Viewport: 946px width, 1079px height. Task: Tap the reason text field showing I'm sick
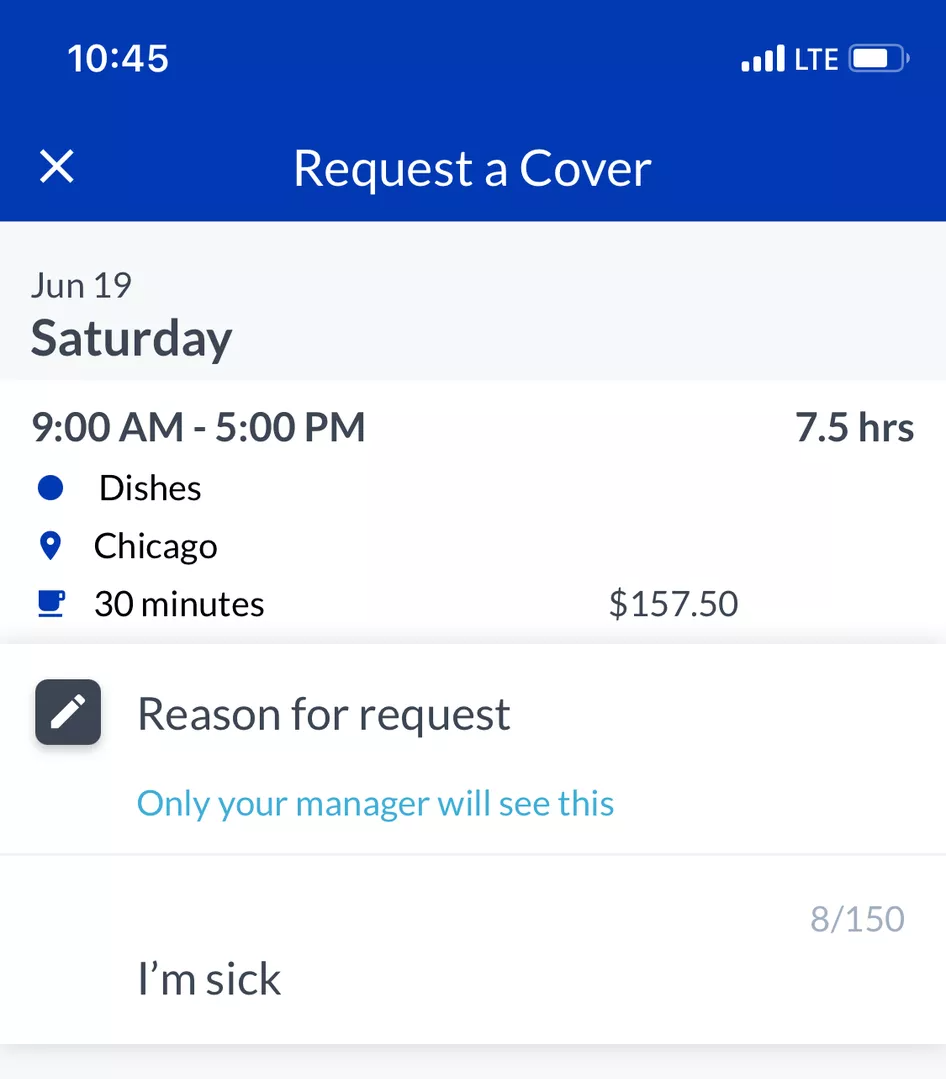click(209, 978)
